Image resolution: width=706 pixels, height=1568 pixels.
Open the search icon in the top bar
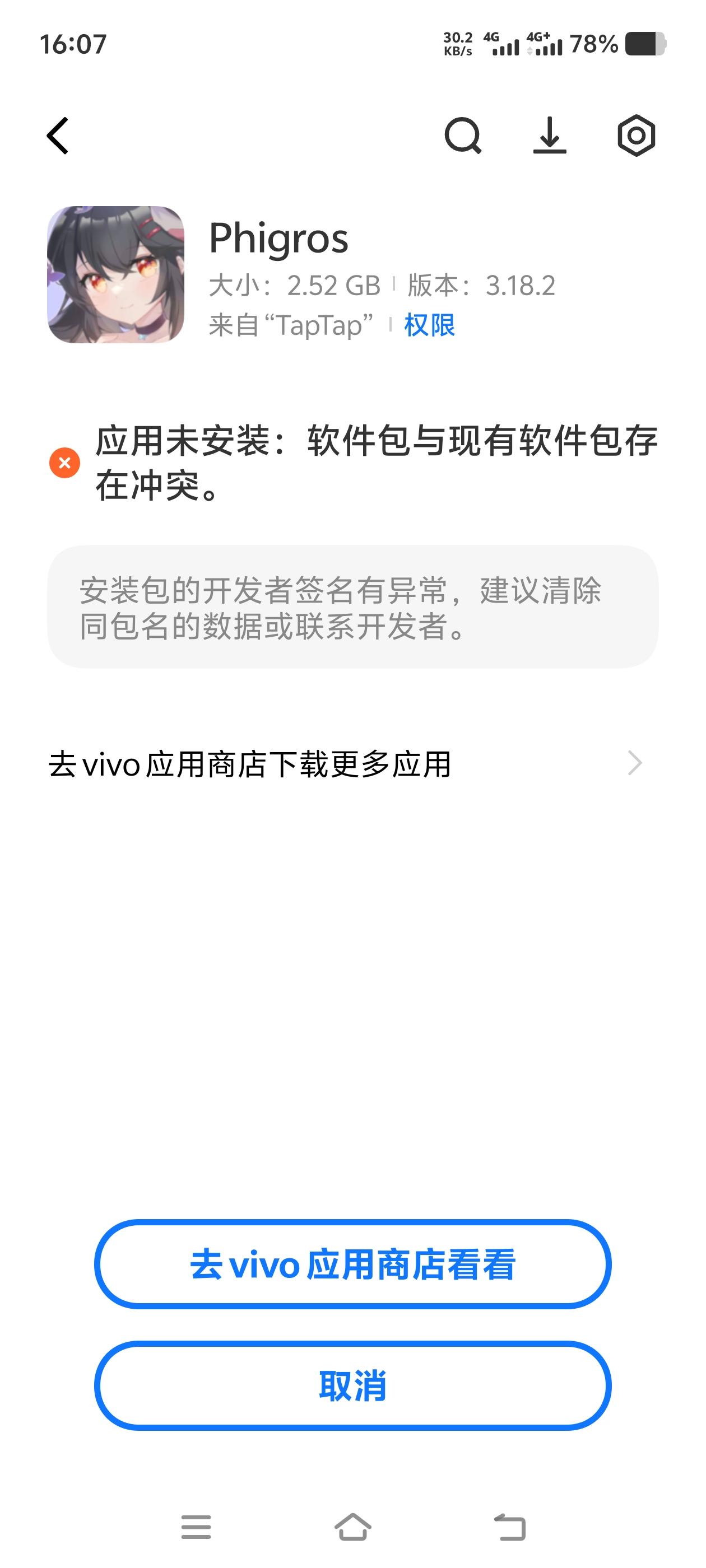[x=463, y=136]
